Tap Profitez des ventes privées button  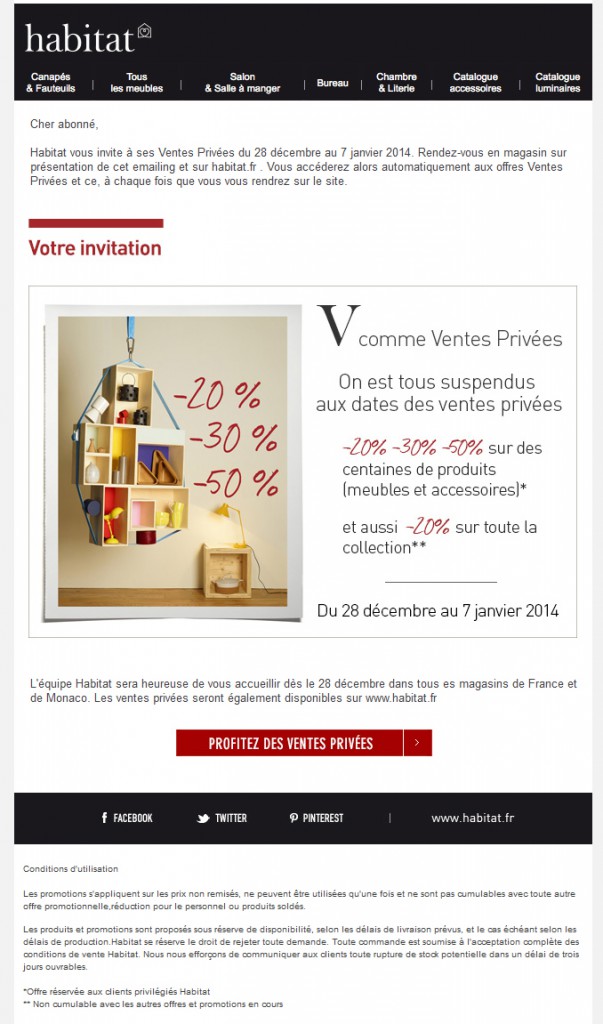304,743
